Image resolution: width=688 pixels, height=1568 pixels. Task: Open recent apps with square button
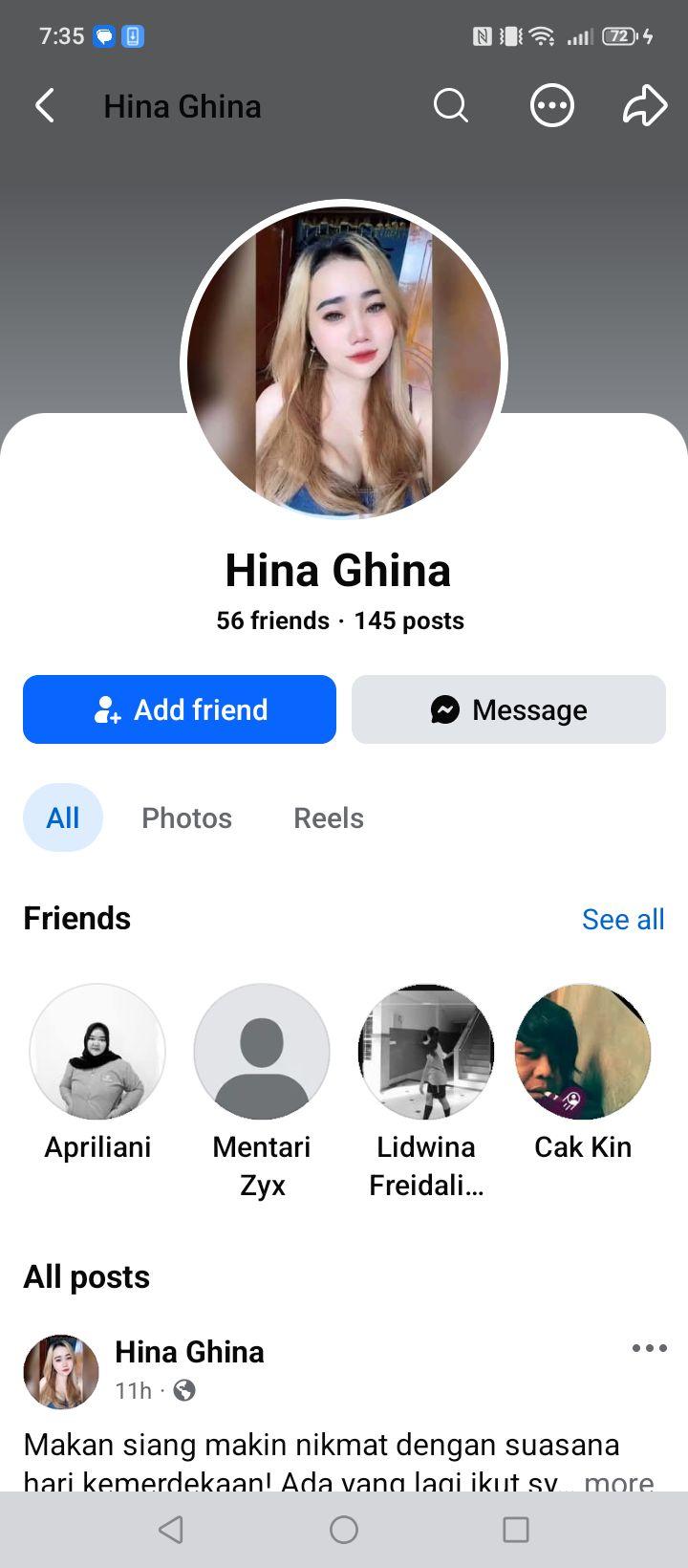pos(516,1530)
